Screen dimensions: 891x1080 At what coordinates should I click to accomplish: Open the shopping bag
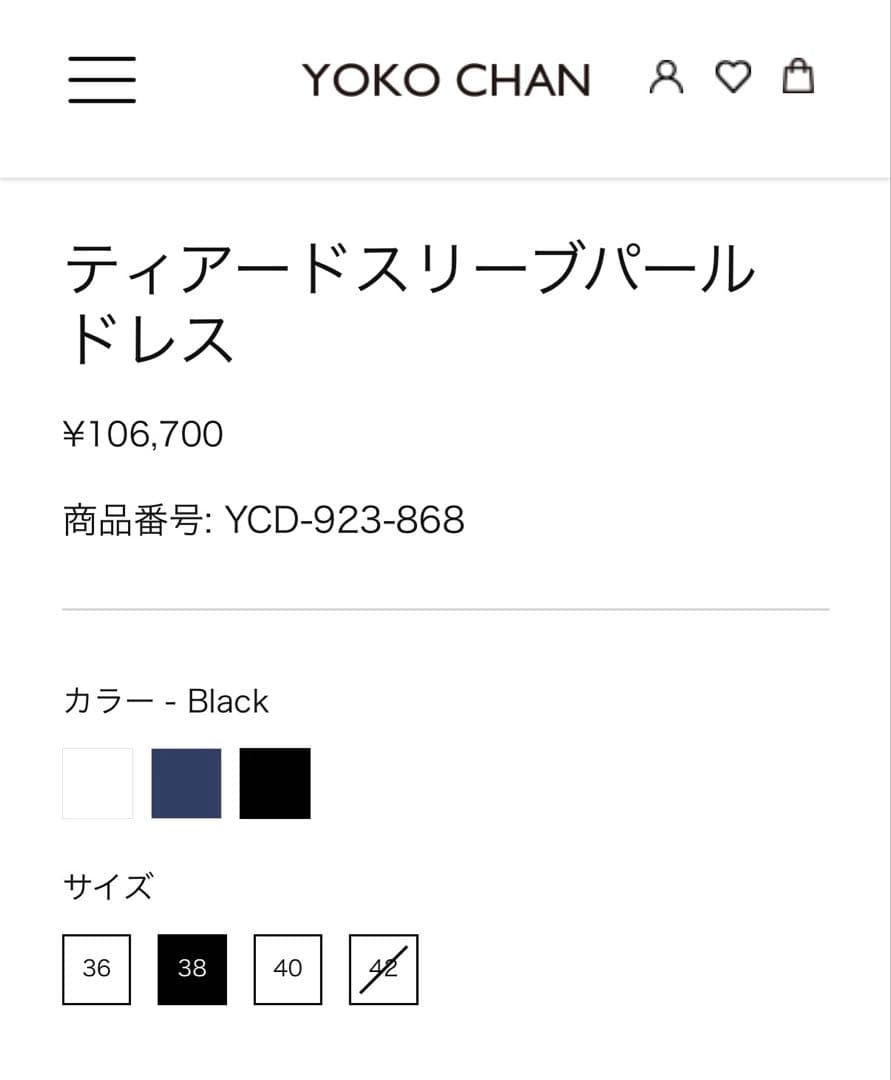click(x=797, y=76)
